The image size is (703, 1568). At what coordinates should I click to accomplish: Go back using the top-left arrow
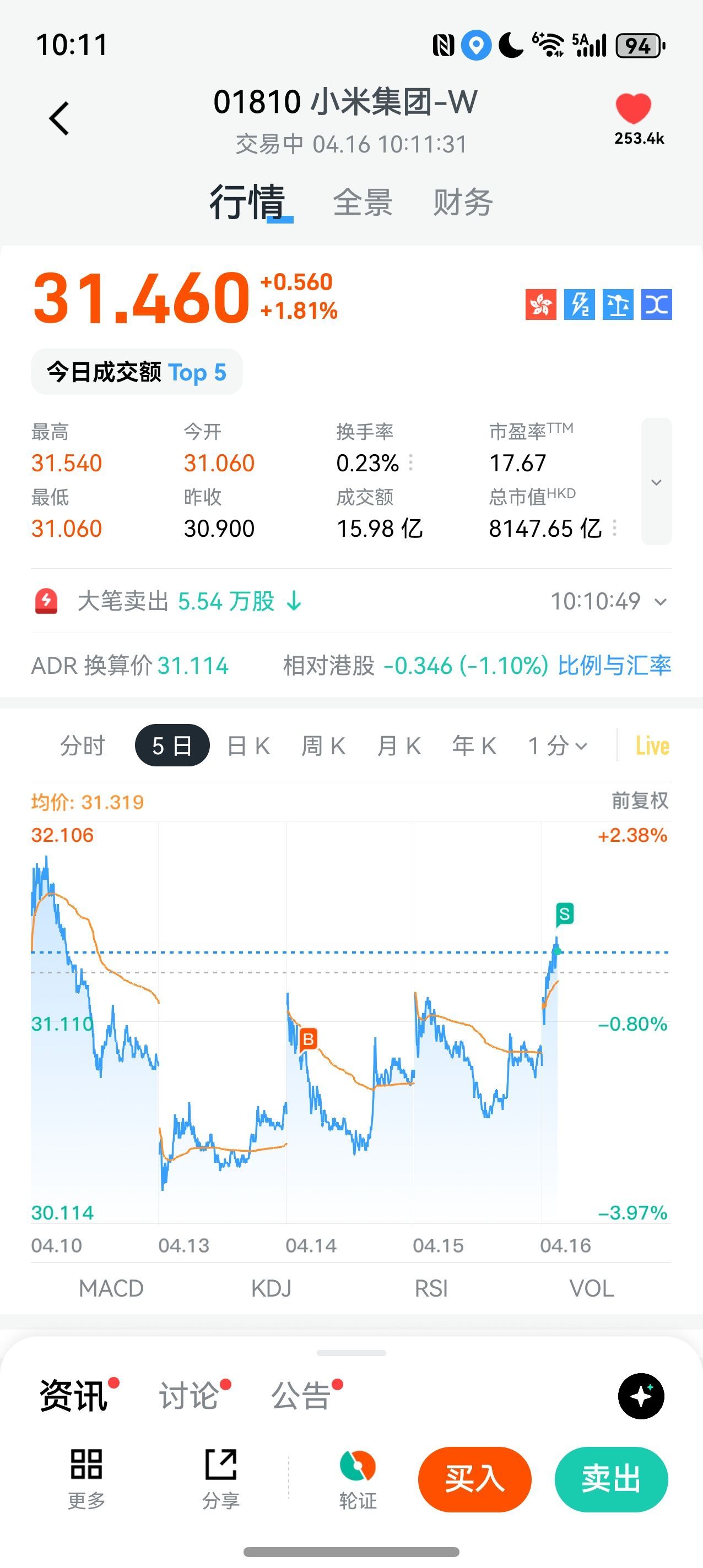59,118
